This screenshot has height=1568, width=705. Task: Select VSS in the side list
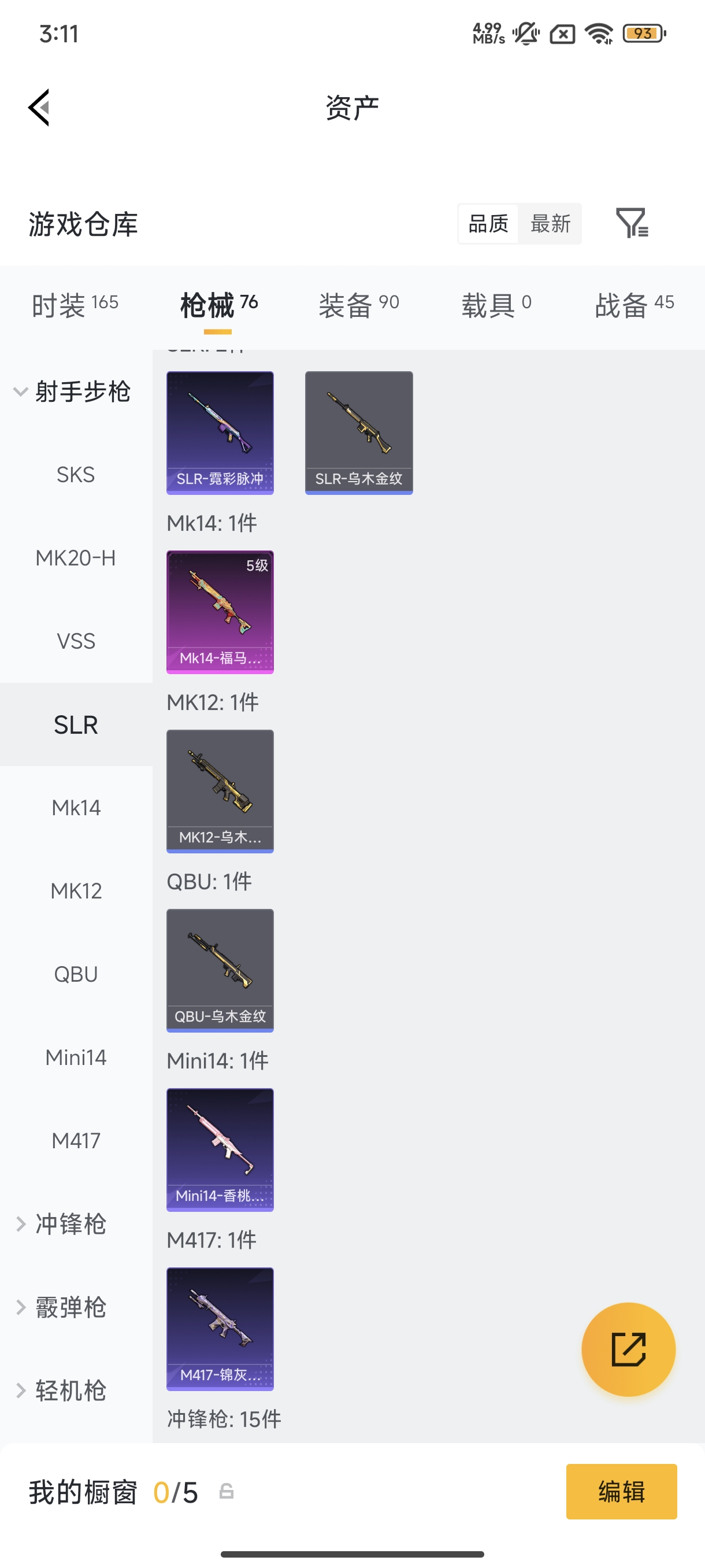(76, 641)
